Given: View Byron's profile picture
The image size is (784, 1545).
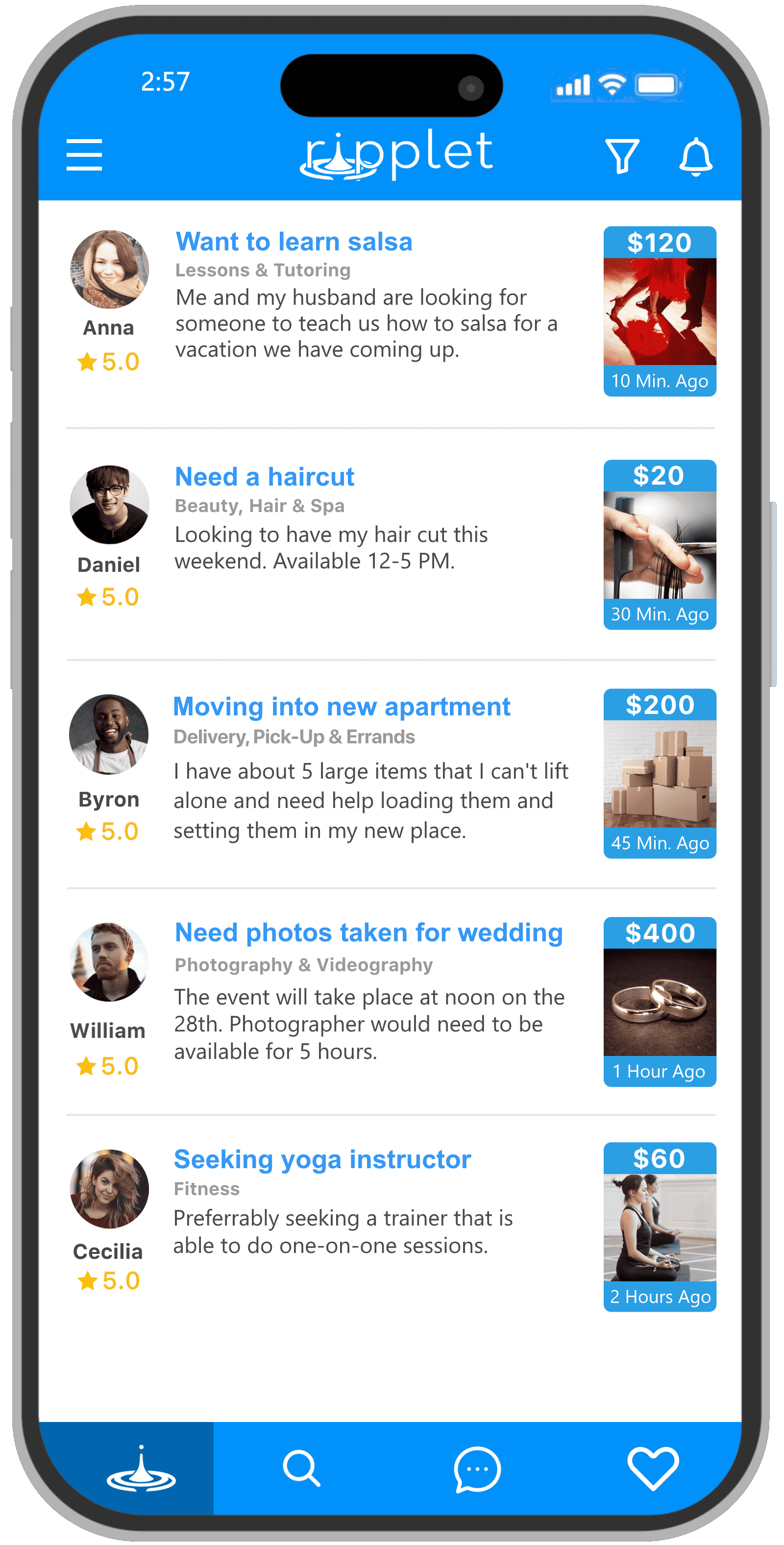Looking at the screenshot, I should click(109, 734).
